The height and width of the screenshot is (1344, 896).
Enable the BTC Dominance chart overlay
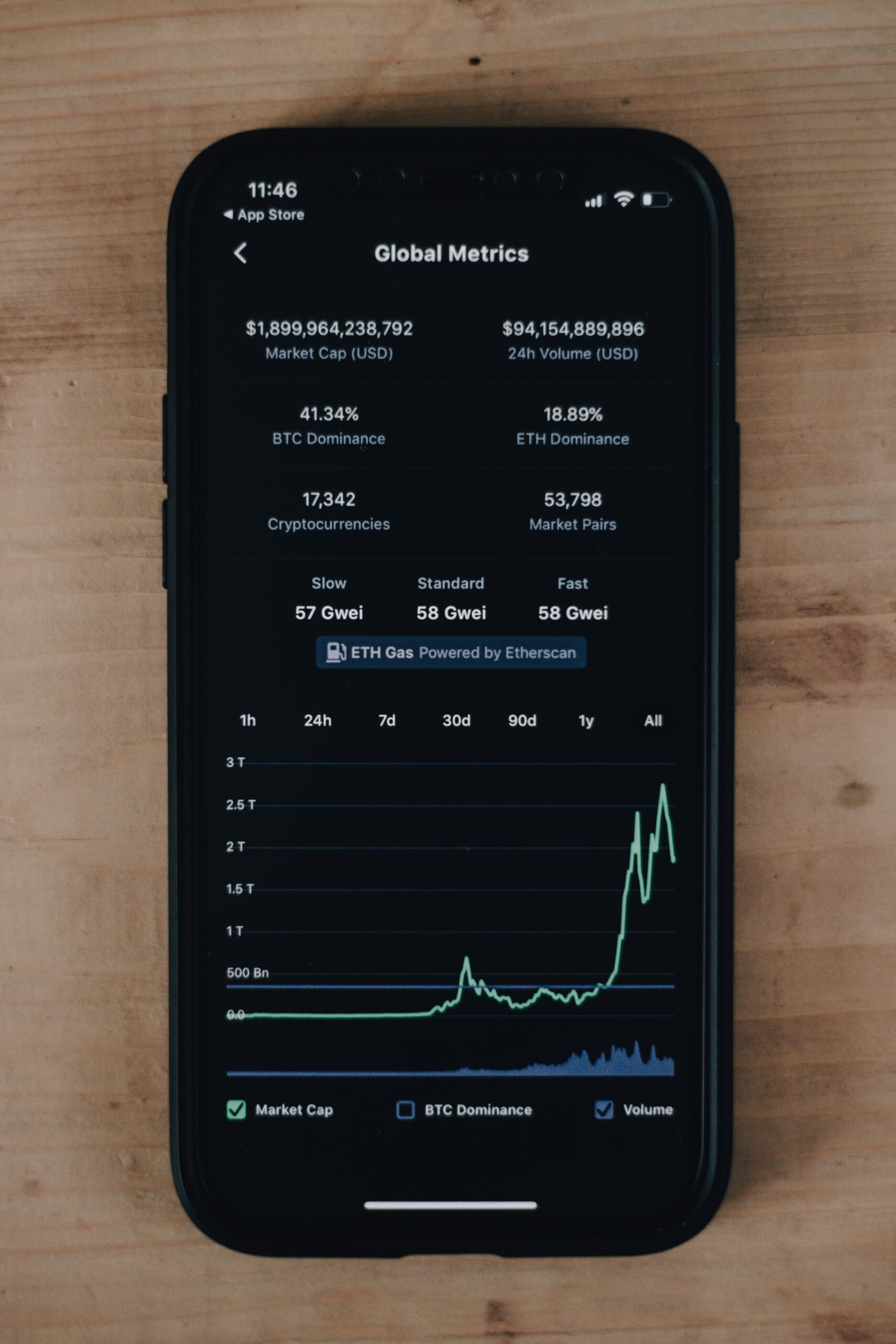tap(407, 1109)
